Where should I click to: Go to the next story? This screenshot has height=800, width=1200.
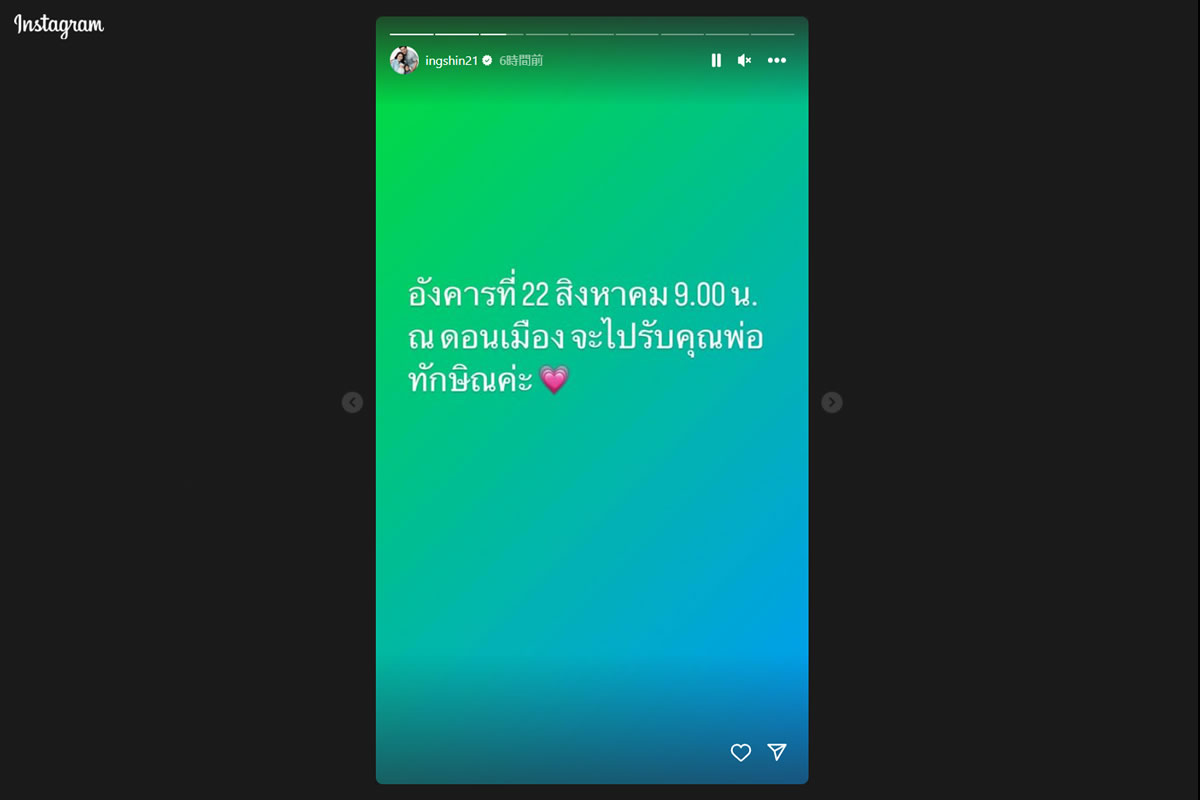(831, 402)
